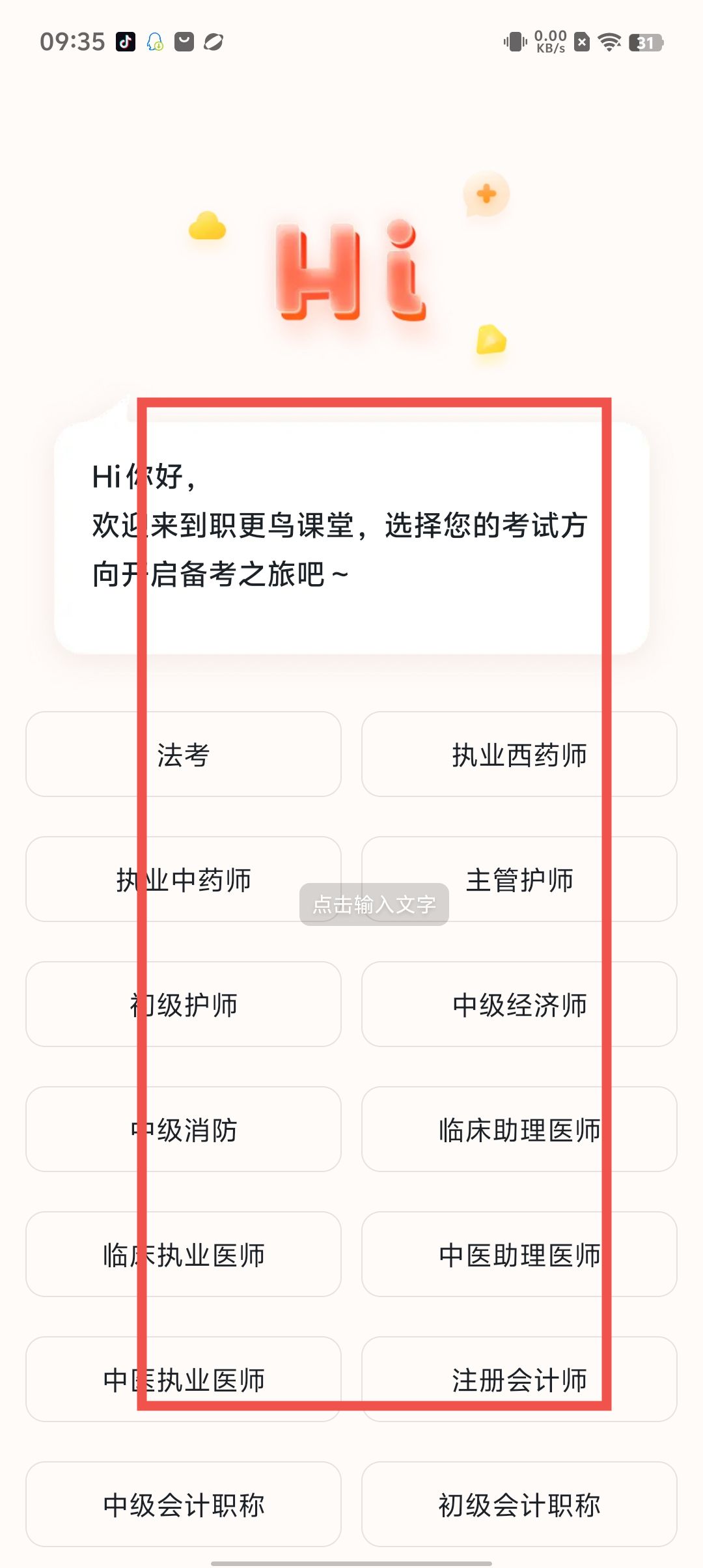The height and width of the screenshot is (1568, 703).
Task: Tap 中医执业医师 button
Action: tap(184, 1379)
